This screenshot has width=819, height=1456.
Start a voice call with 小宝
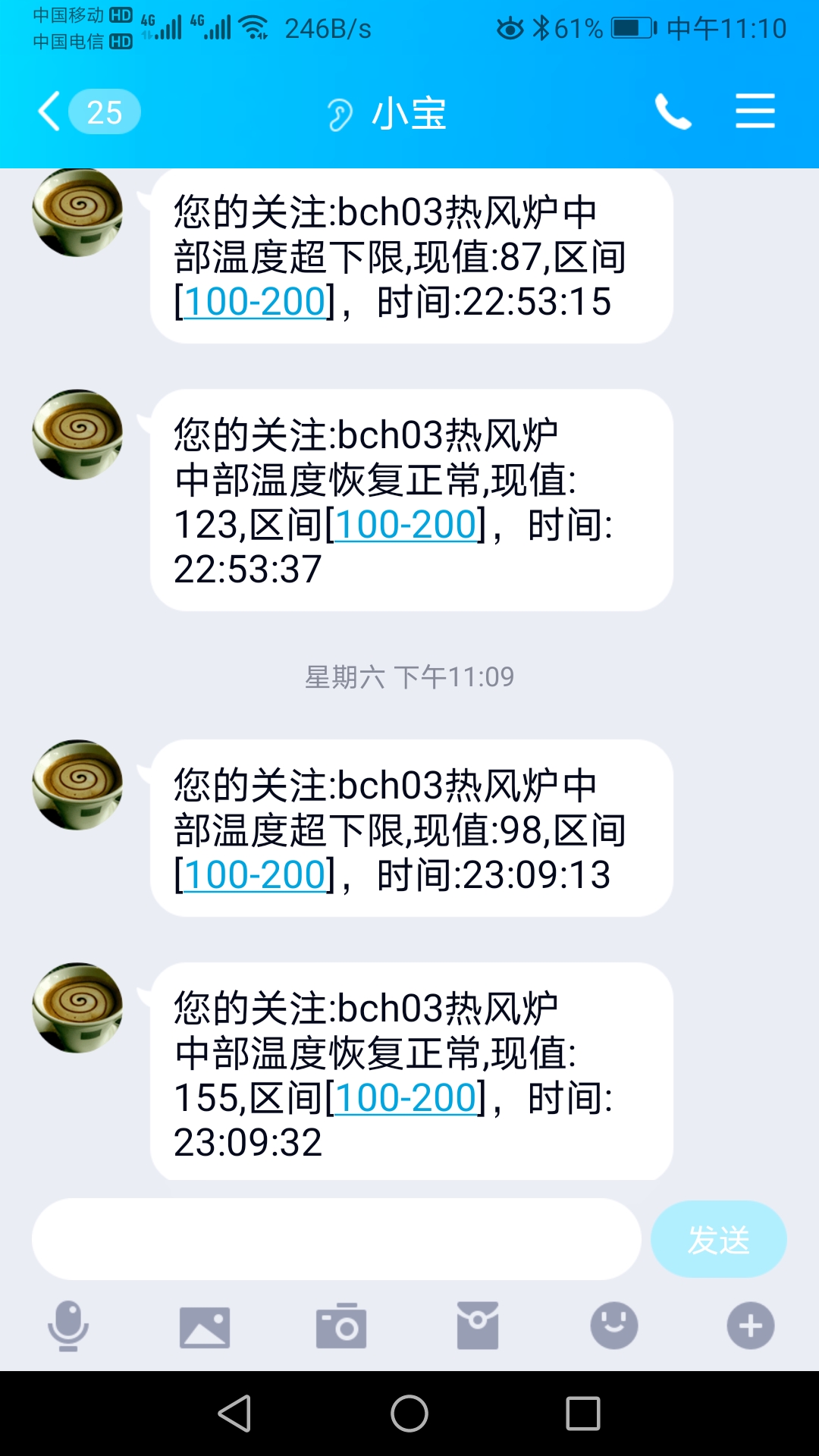click(673, 112)
